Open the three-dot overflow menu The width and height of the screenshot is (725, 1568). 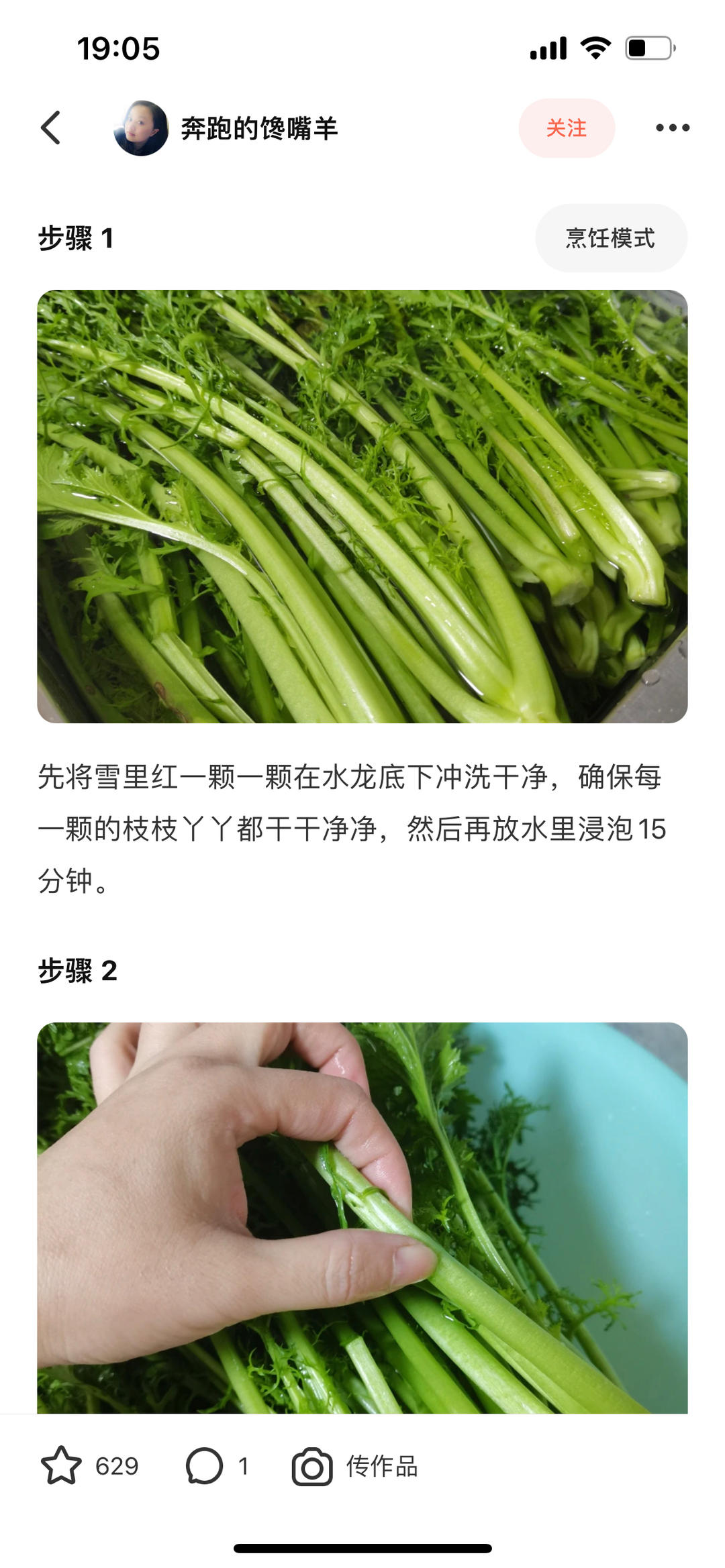pyautogui.click(x=672, y=127)
